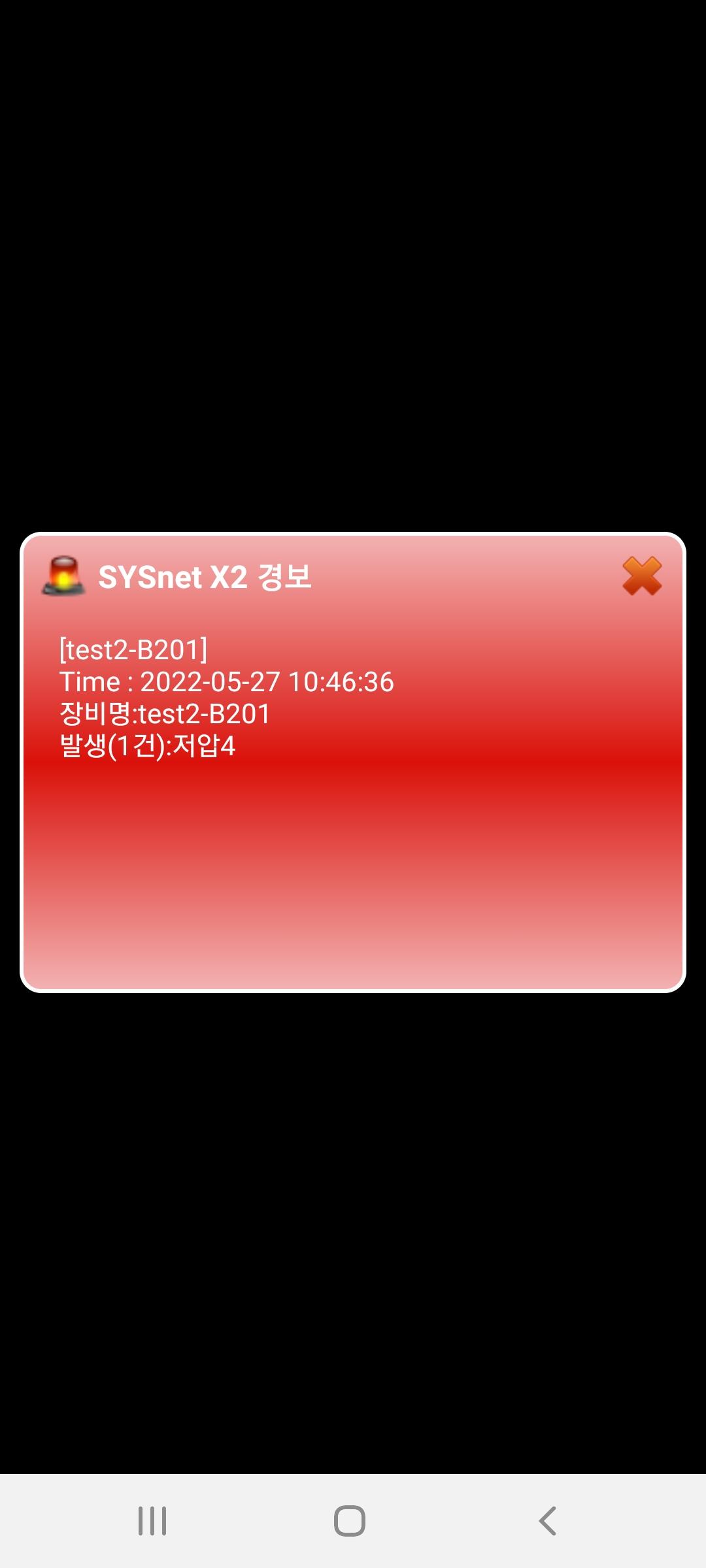Viewport: 706px width, 1568px height.
Task: Open the test2-B201 alarm details
Action: point(227,698)
